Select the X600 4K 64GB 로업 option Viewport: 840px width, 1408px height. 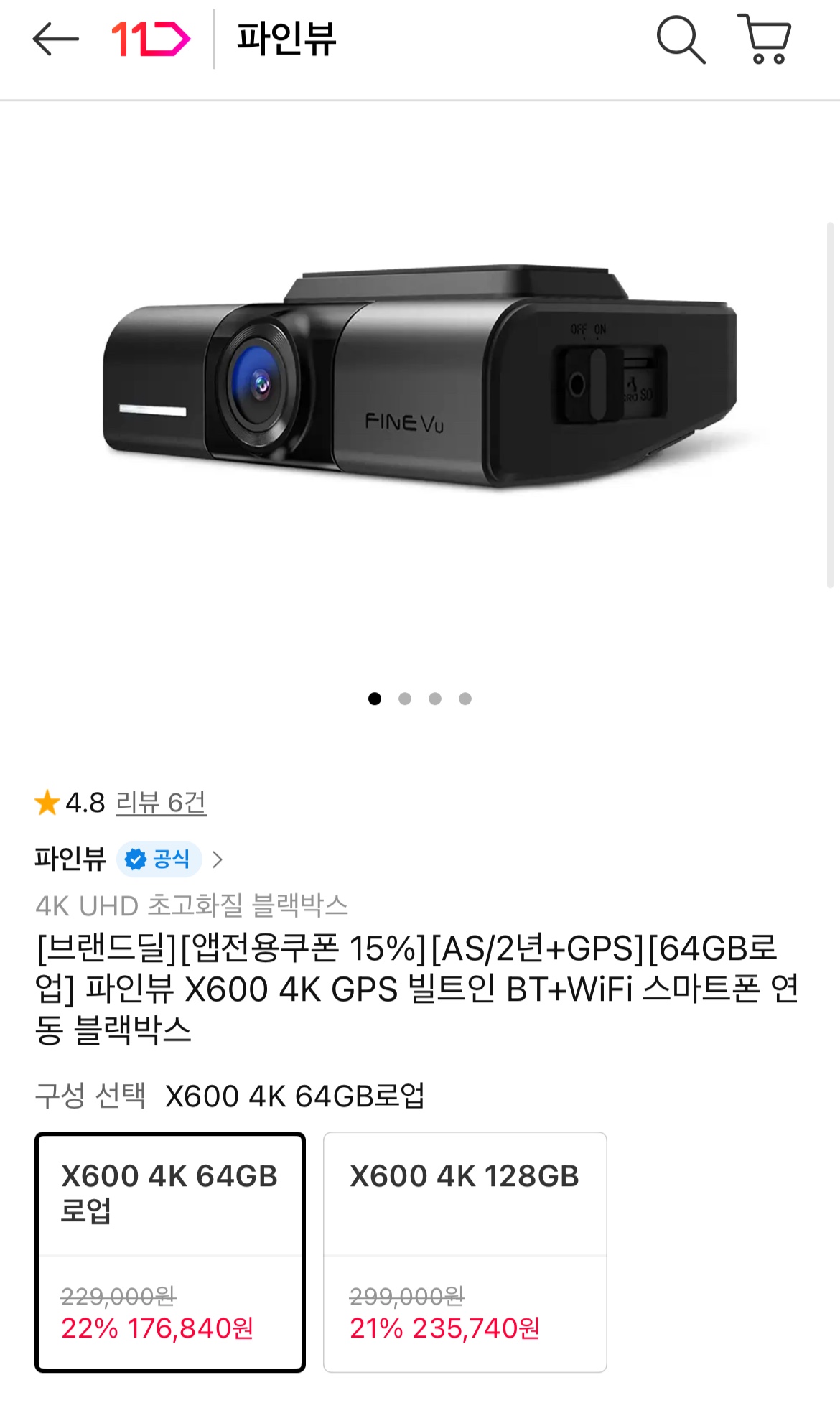tap(170, 1251)
